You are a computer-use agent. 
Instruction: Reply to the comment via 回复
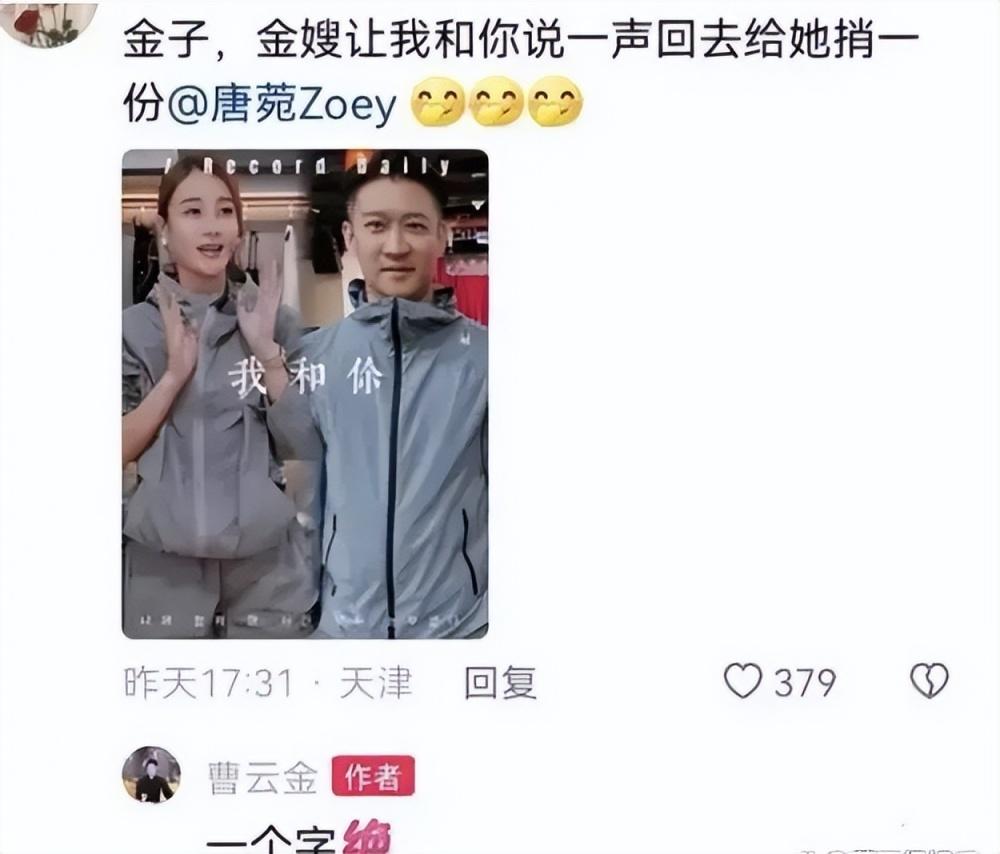[x=500, y=683]
